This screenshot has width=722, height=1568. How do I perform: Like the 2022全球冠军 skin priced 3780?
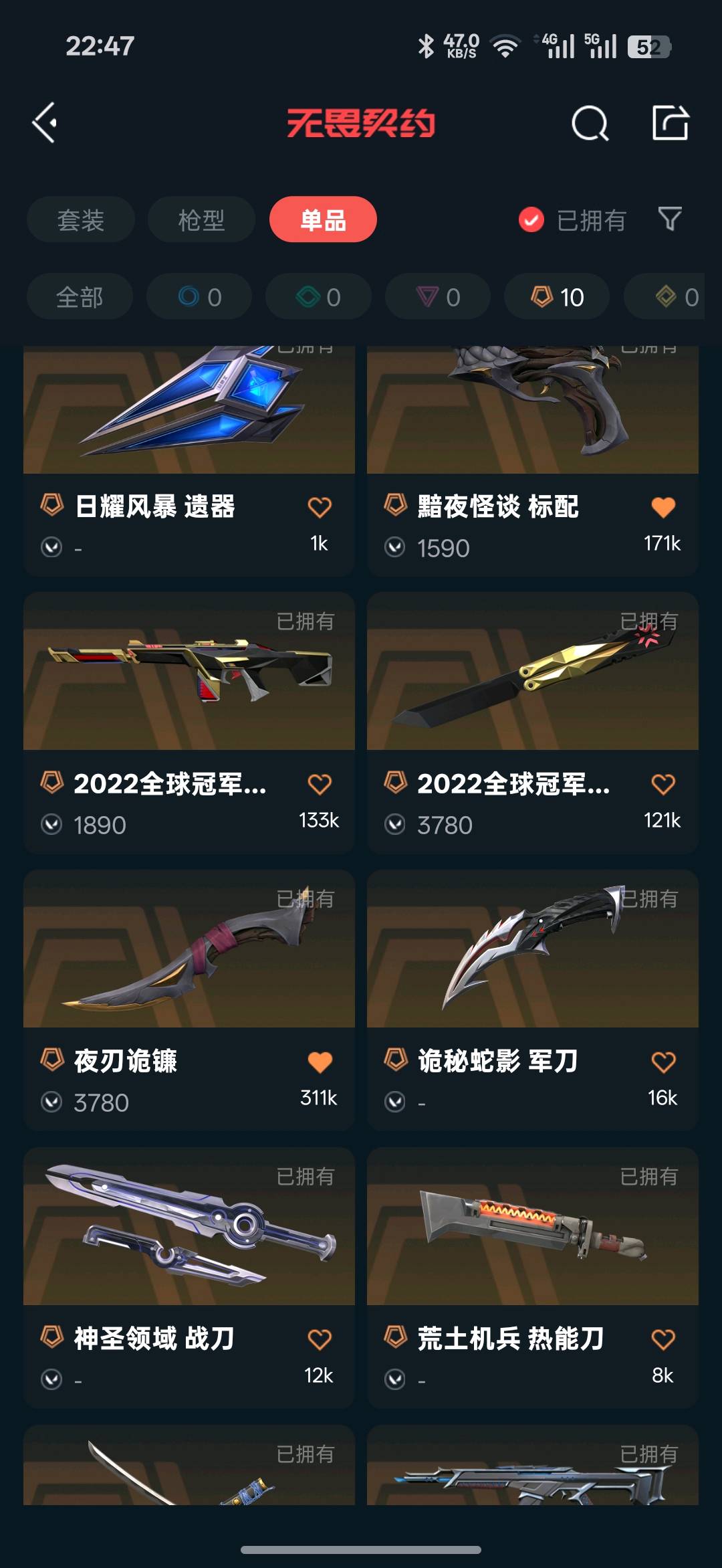[663, 784]
